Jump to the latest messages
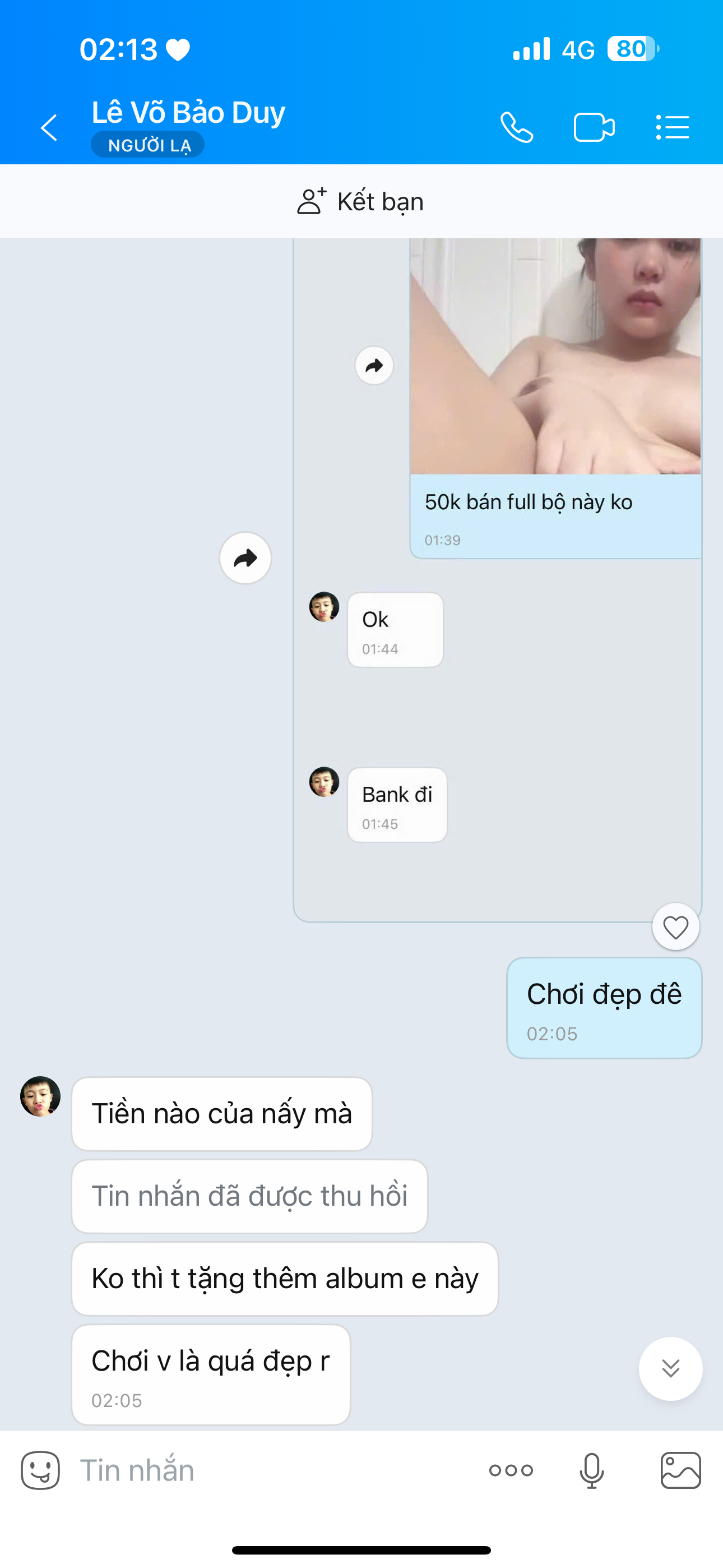Viewport: 723px width, 1568px height. tap(670, 1368)
